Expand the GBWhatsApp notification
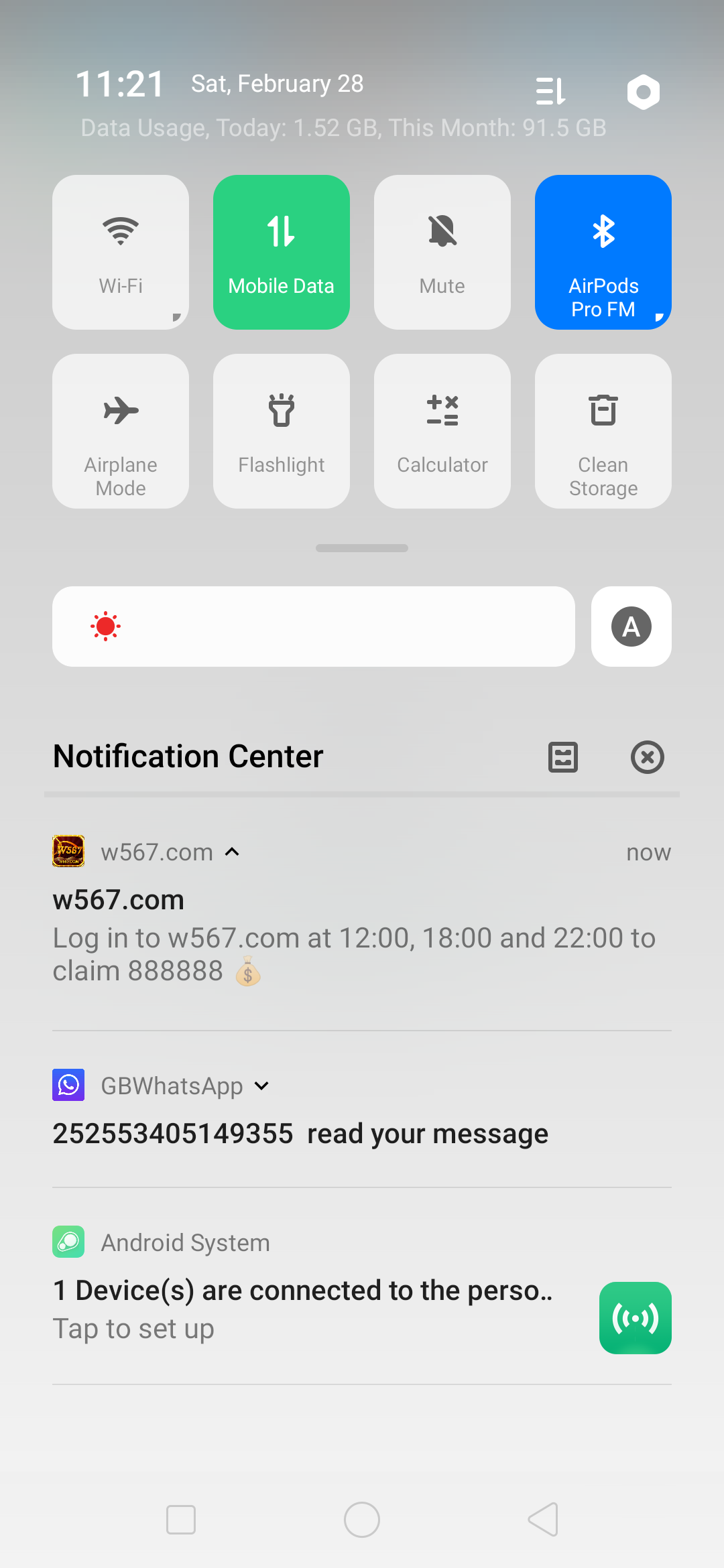The width and height of the screenshot is (724, 1568). coord(262,1086)
